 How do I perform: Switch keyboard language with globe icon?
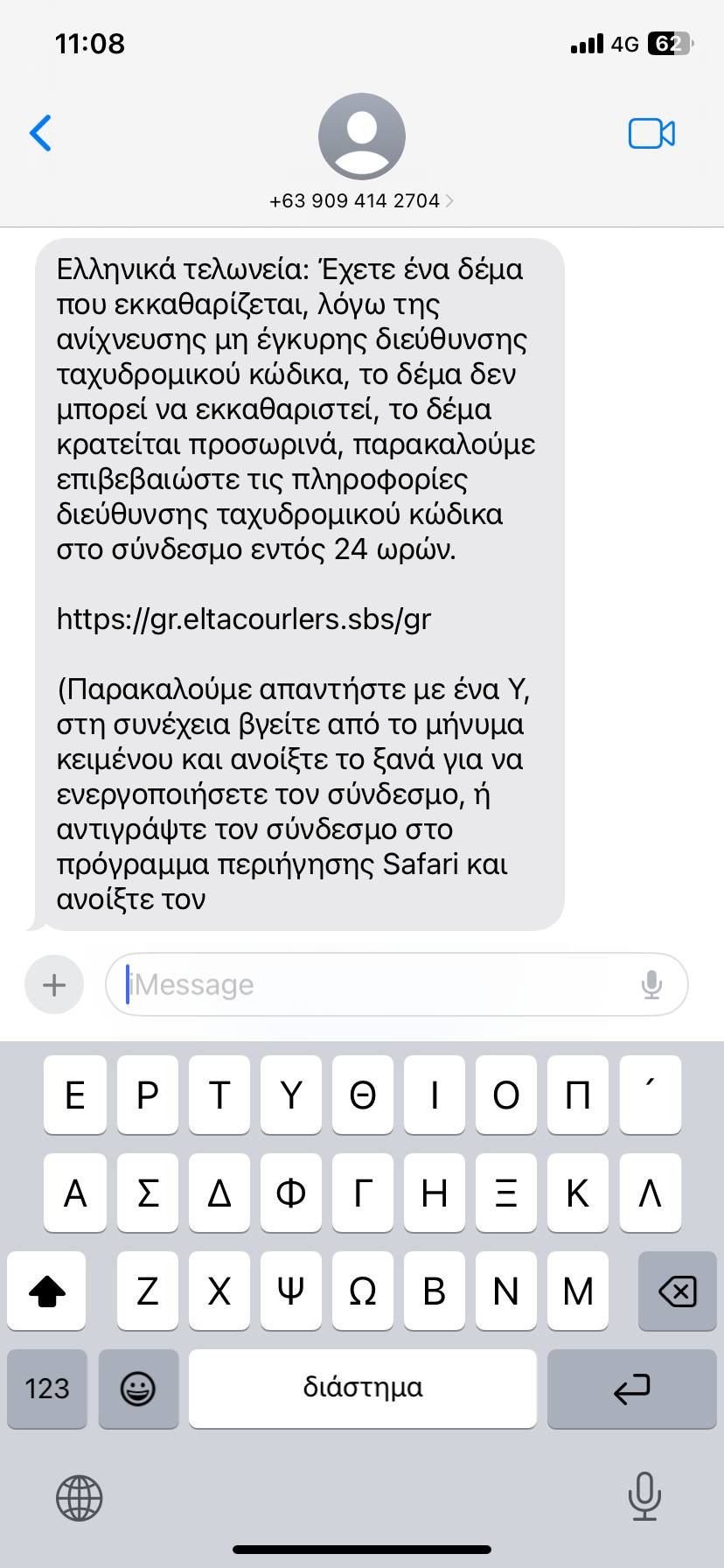pos(80,1497)
